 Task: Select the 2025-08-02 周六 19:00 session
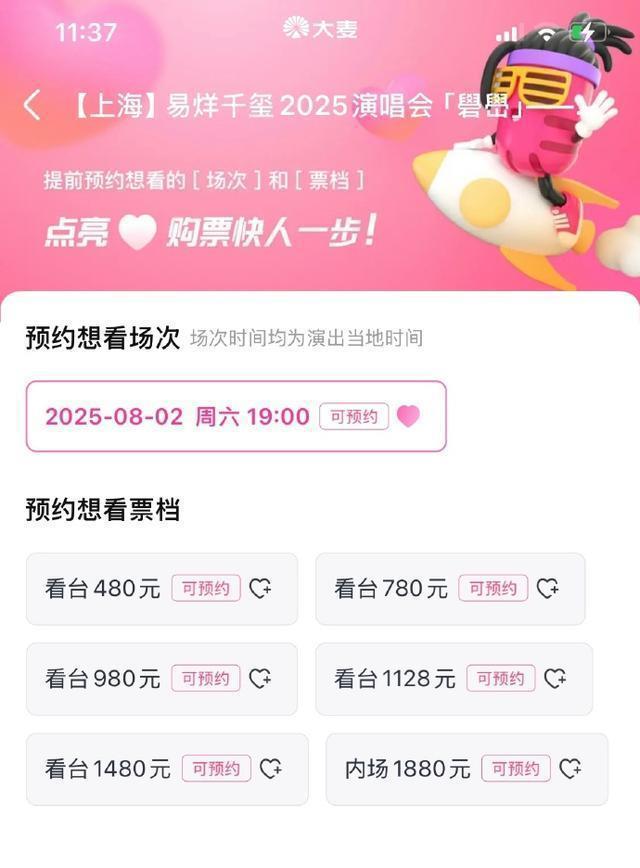point(235,416)
